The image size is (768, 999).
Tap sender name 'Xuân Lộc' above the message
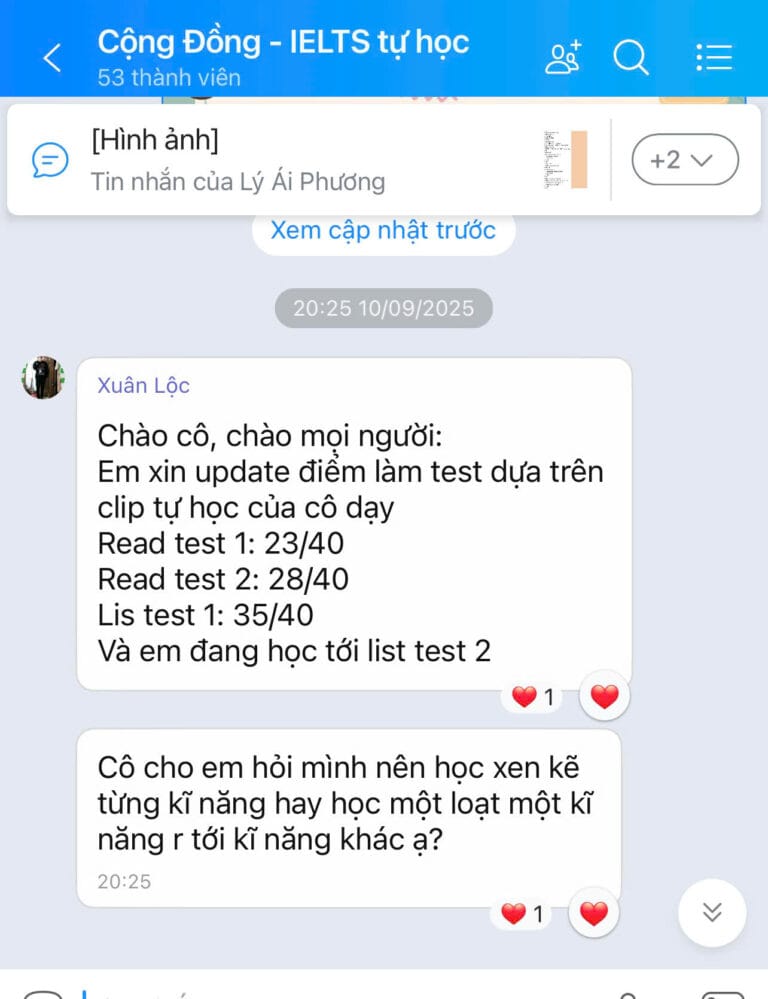pos(143,385)
